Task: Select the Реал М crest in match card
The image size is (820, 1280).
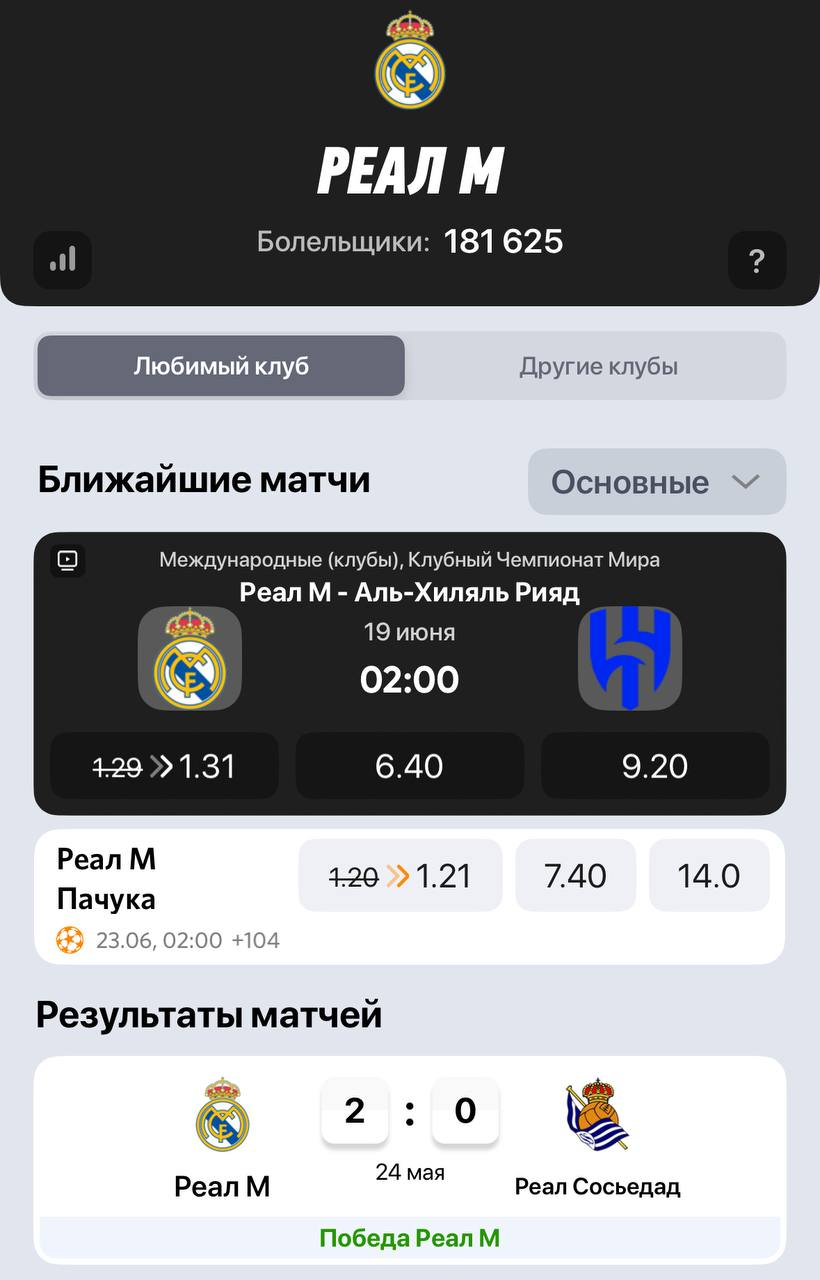Action: pyautogui.click(x=190, y=657)
